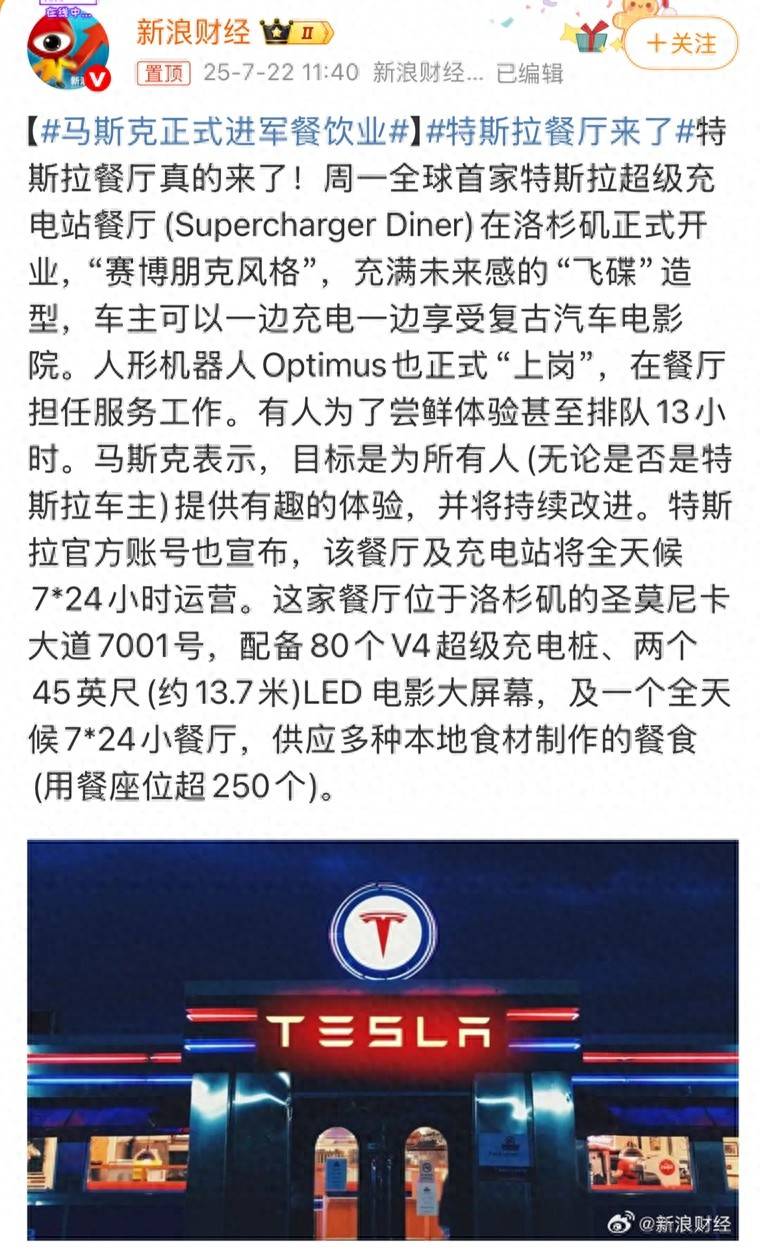The width and height of the screenshot is (760, 1253).
Task: Open the 新浪财经 profile avatar
Action: point(68,46)
